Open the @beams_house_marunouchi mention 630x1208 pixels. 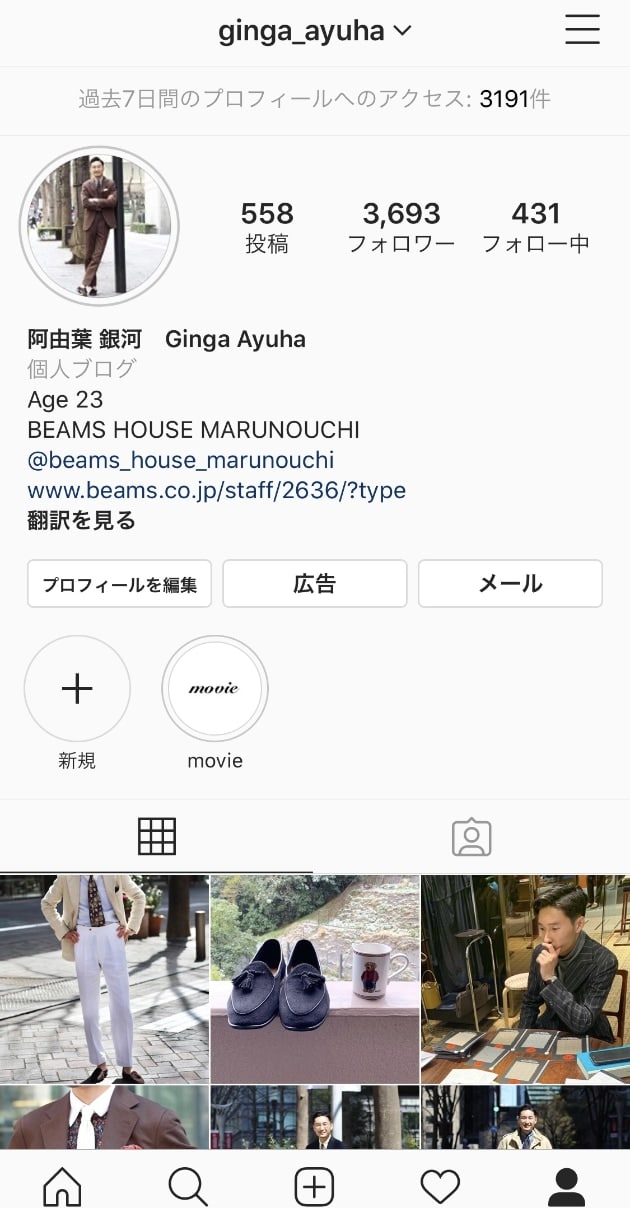point(181,460)
